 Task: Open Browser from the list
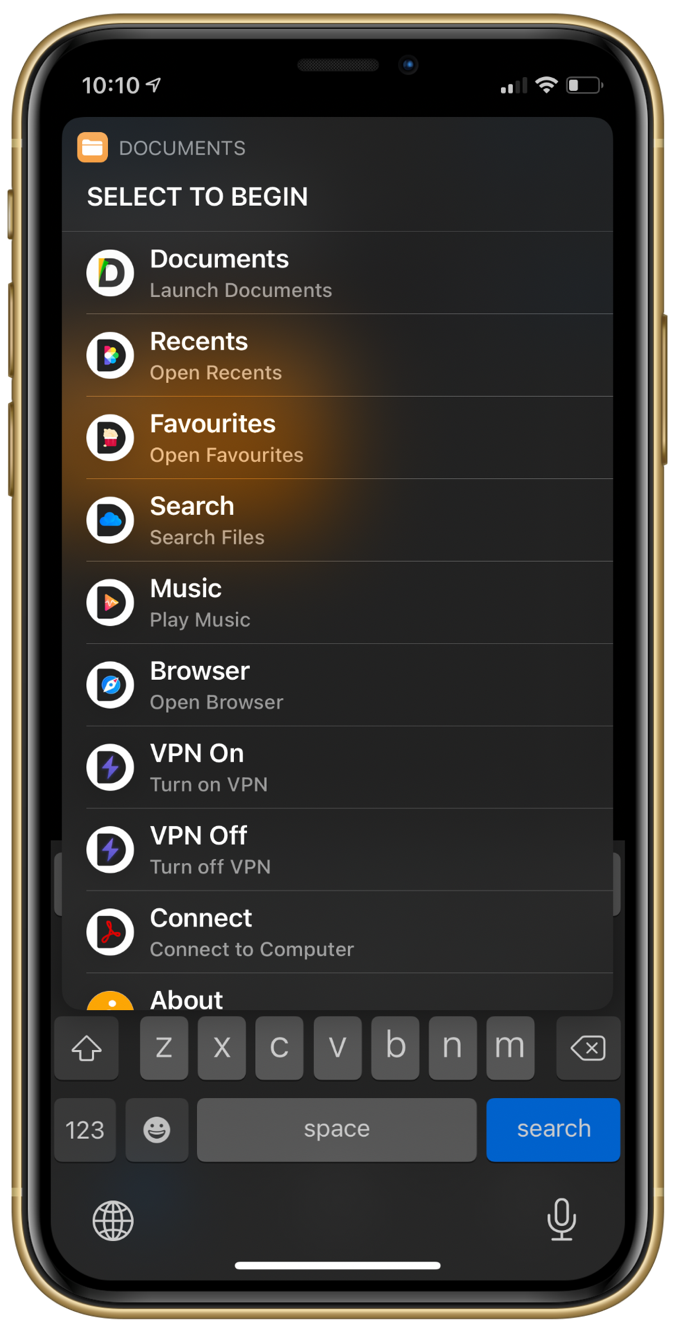coord(337,685)
